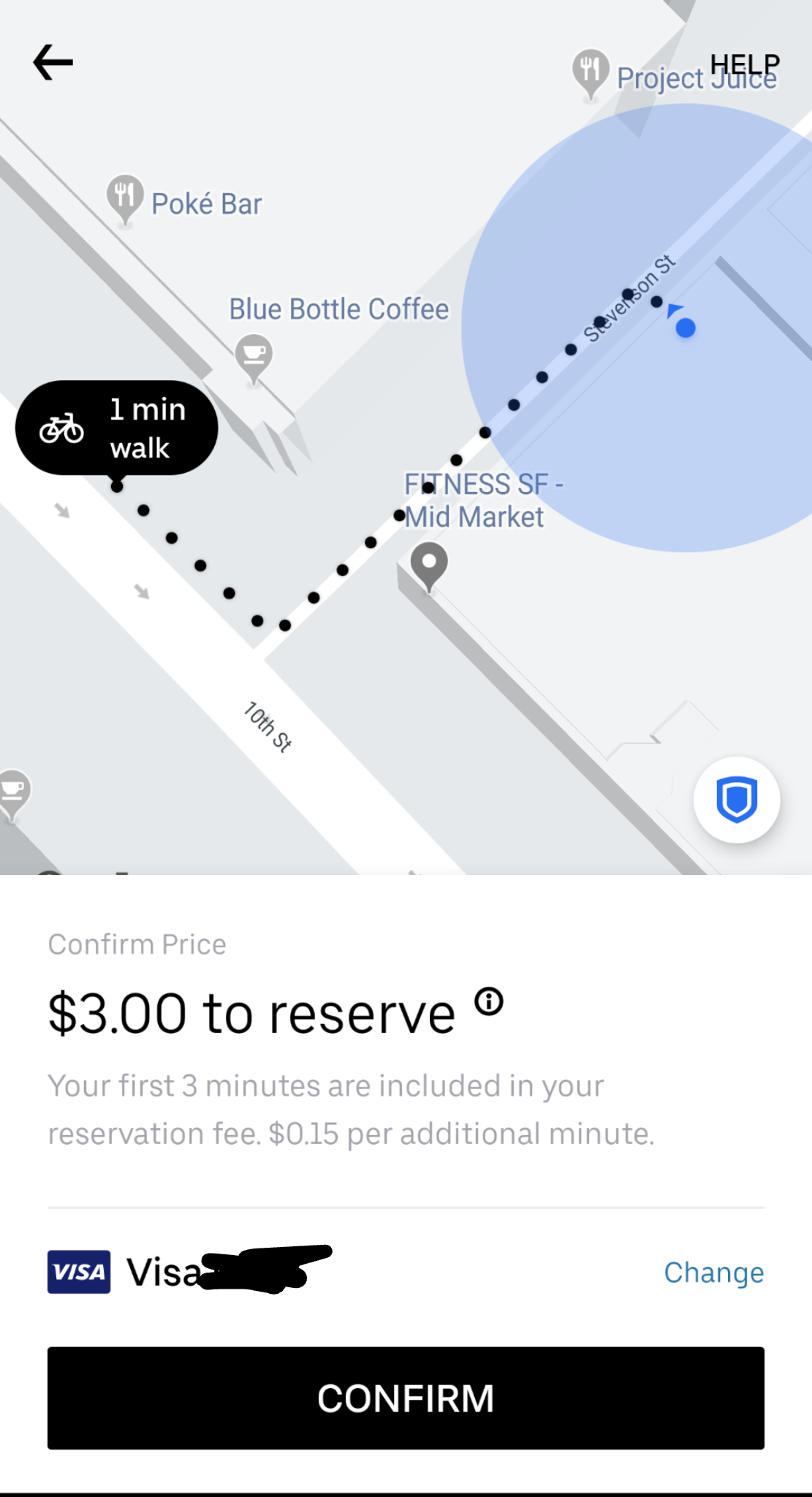Select the bike 1 min walk marker
Screen dimensions: 812x1497
click(117, 428)
